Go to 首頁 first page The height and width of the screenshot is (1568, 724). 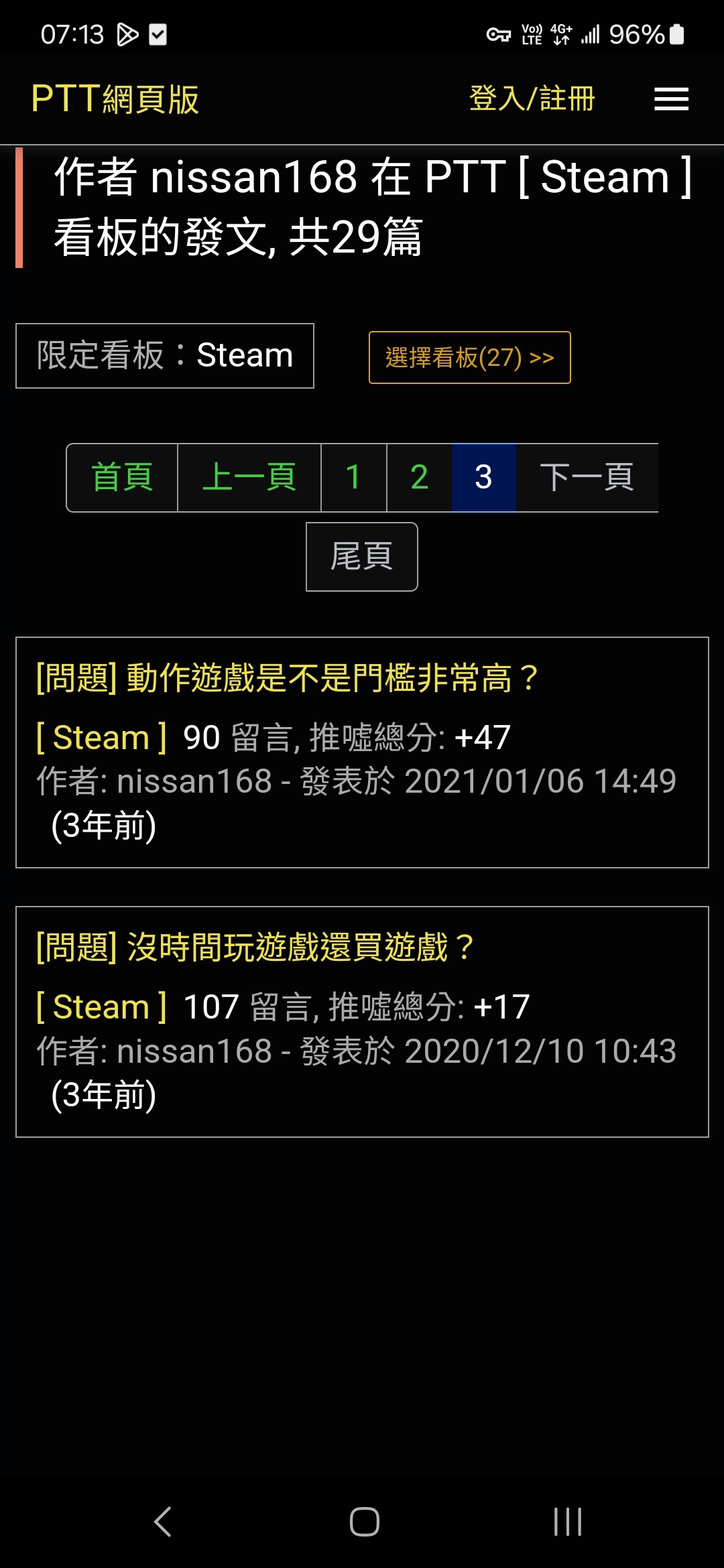tap(122, 478)
